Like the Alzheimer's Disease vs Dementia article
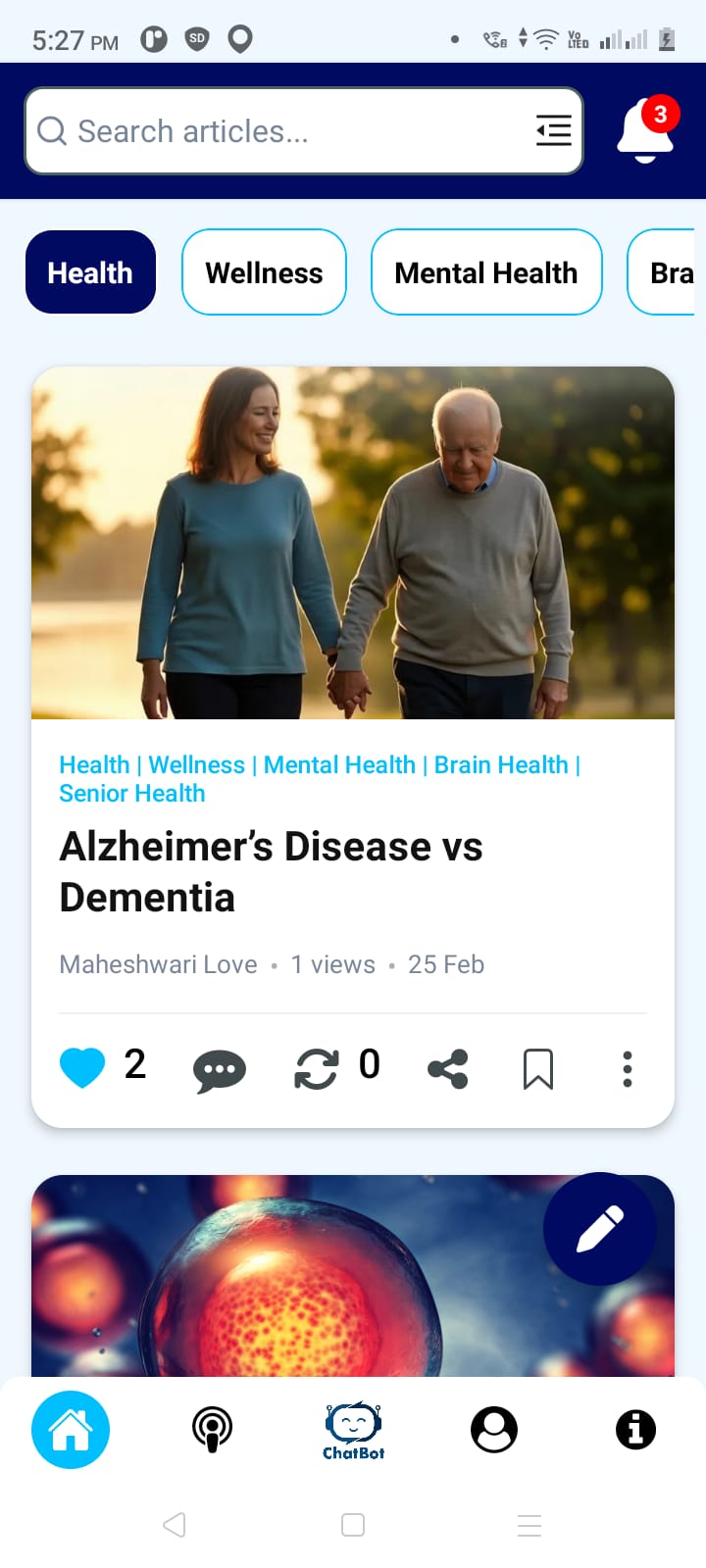 tap(82, 1068)
